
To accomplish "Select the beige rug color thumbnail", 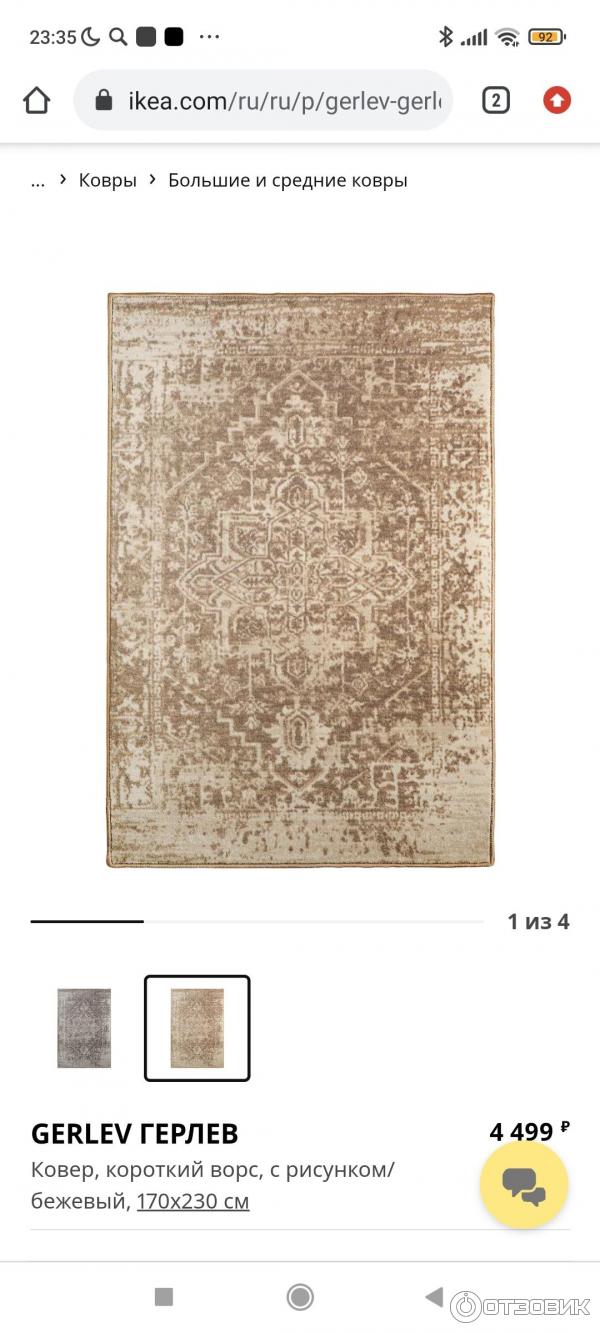I will click(x=197, y=1028).
